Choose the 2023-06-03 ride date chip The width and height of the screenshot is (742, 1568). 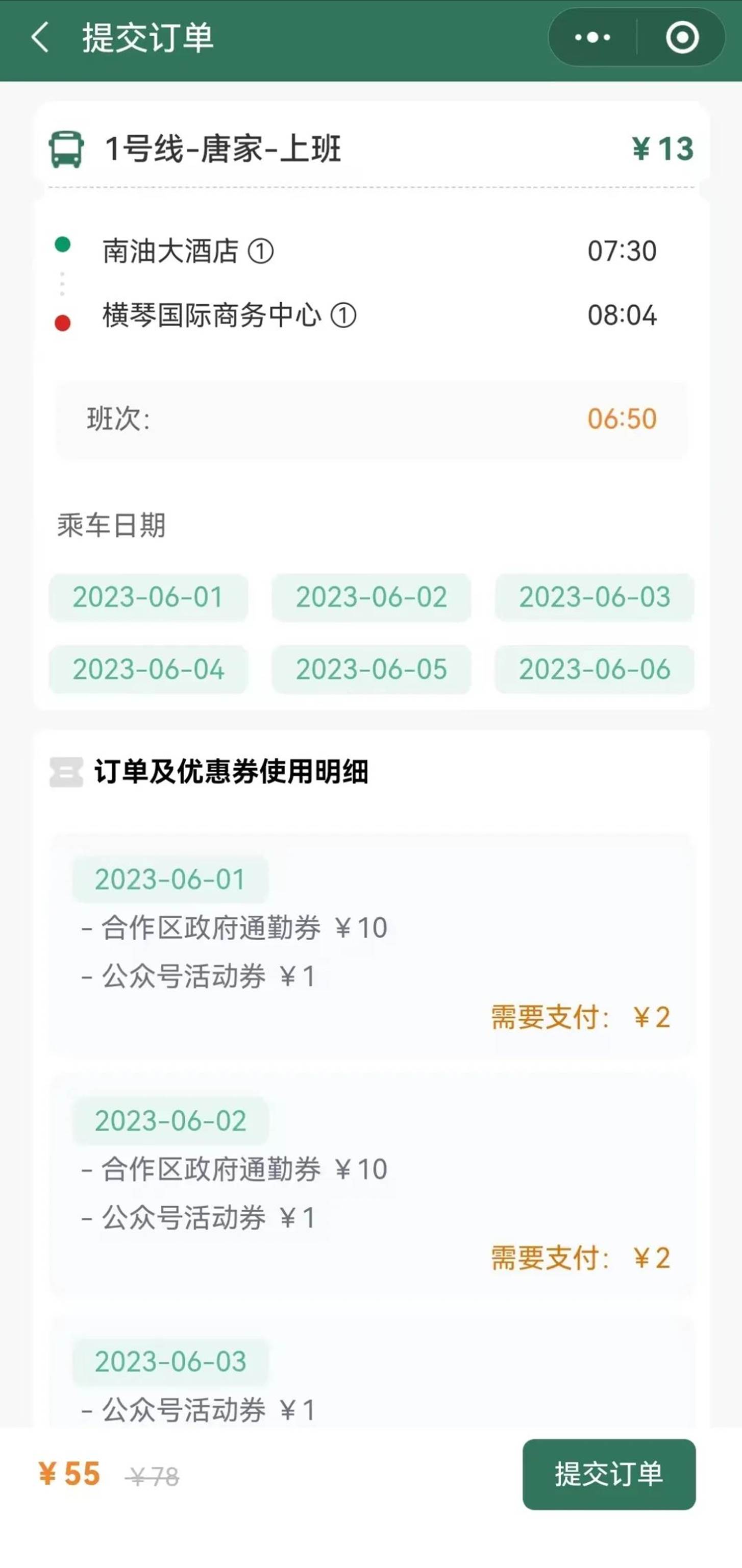pos(594,597)
